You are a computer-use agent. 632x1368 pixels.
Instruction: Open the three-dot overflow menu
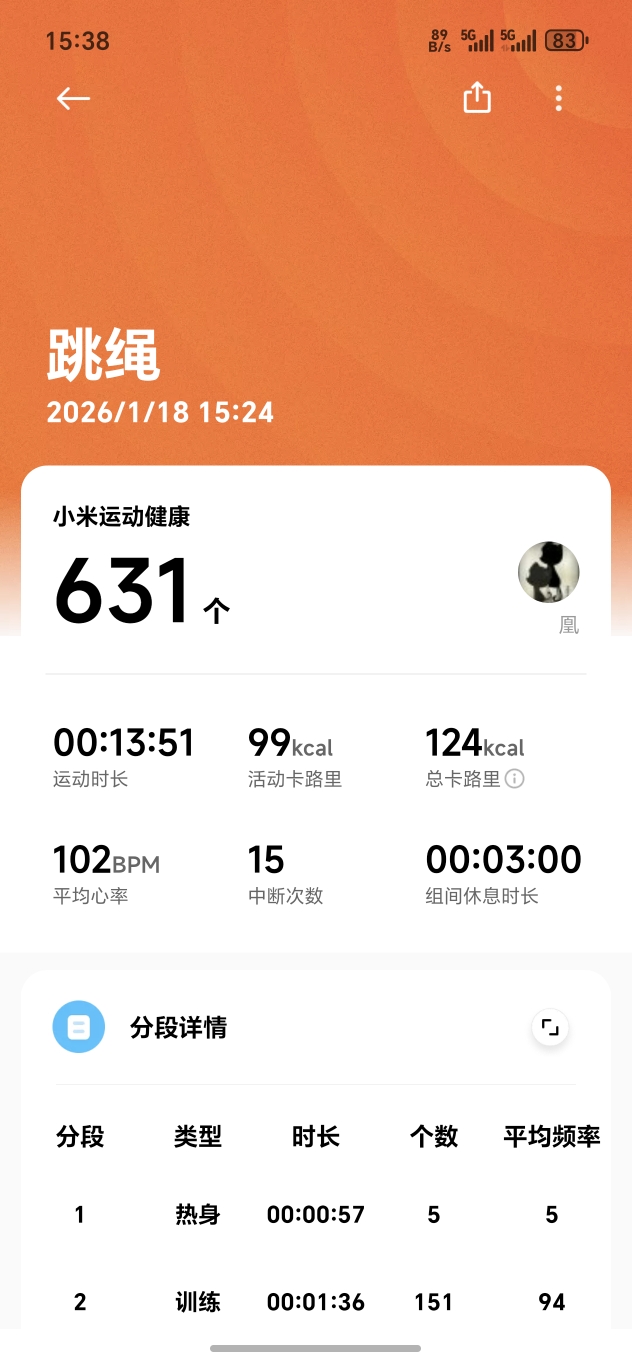pyautogui.click(x=558, y=98)
